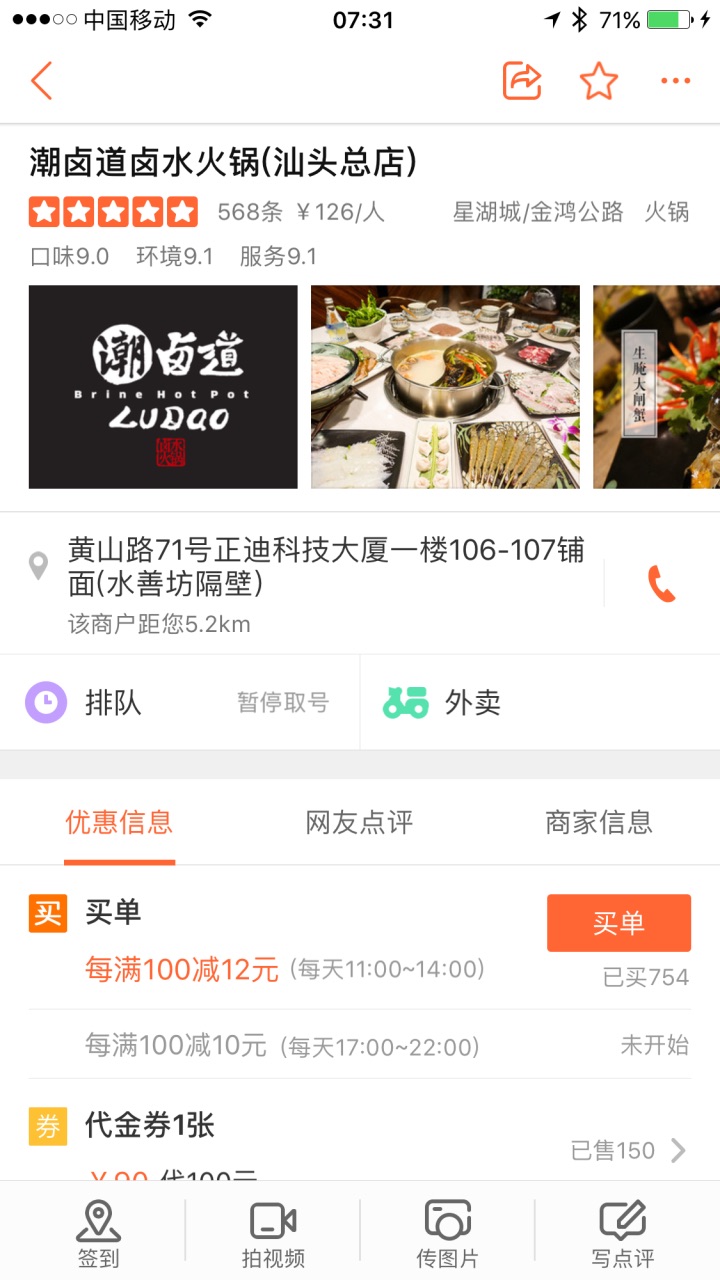Favorite the restaurant with the star icon
This screenshot has width=720, height=1280.
point(598,80)
